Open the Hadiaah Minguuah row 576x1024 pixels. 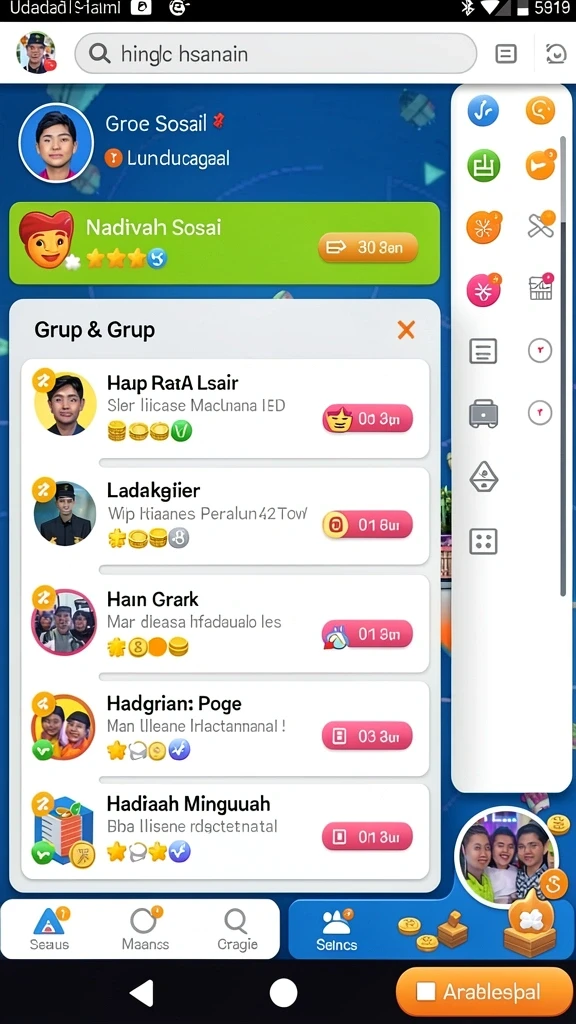click(225, 831)
